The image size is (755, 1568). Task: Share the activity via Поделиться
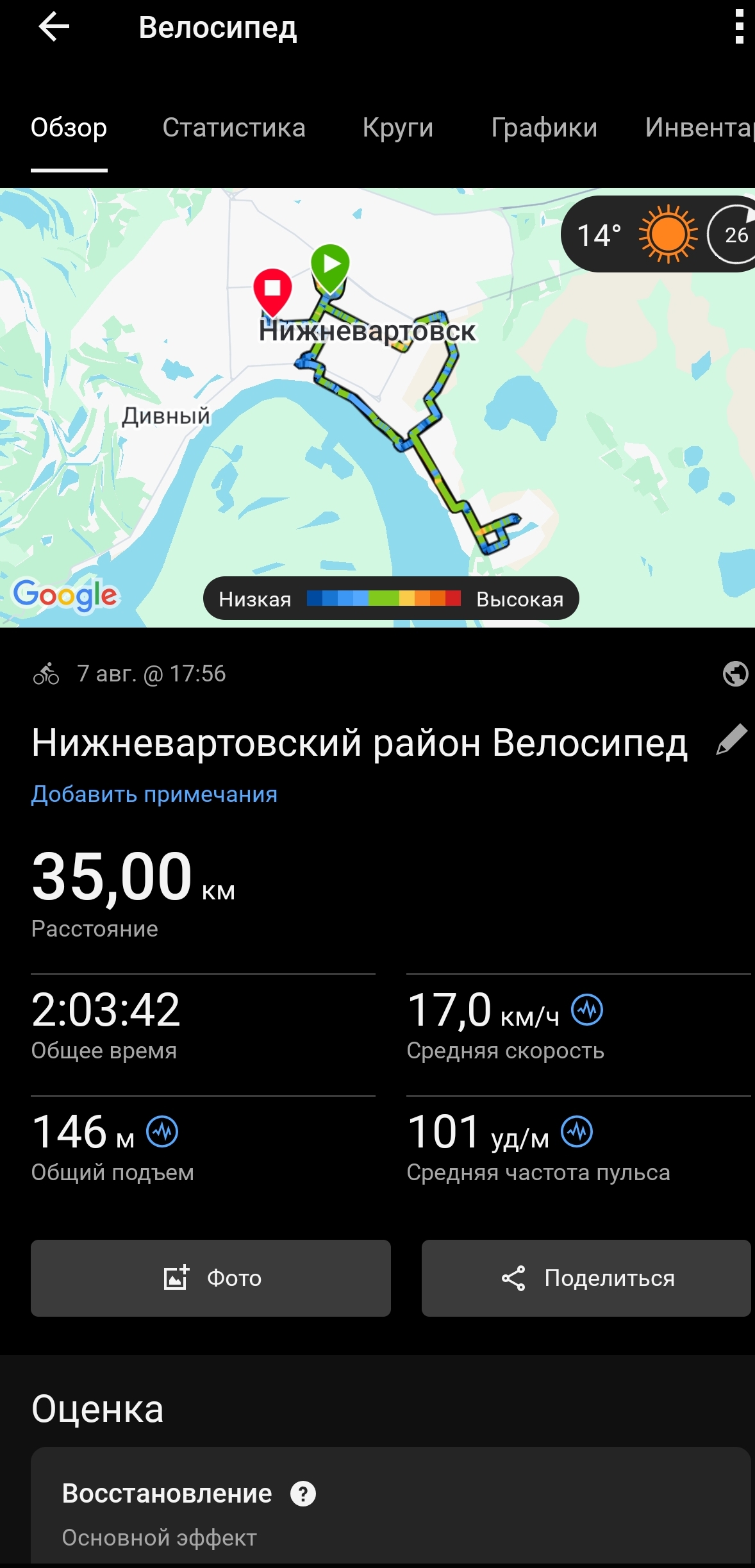(x=586, y=1278)
